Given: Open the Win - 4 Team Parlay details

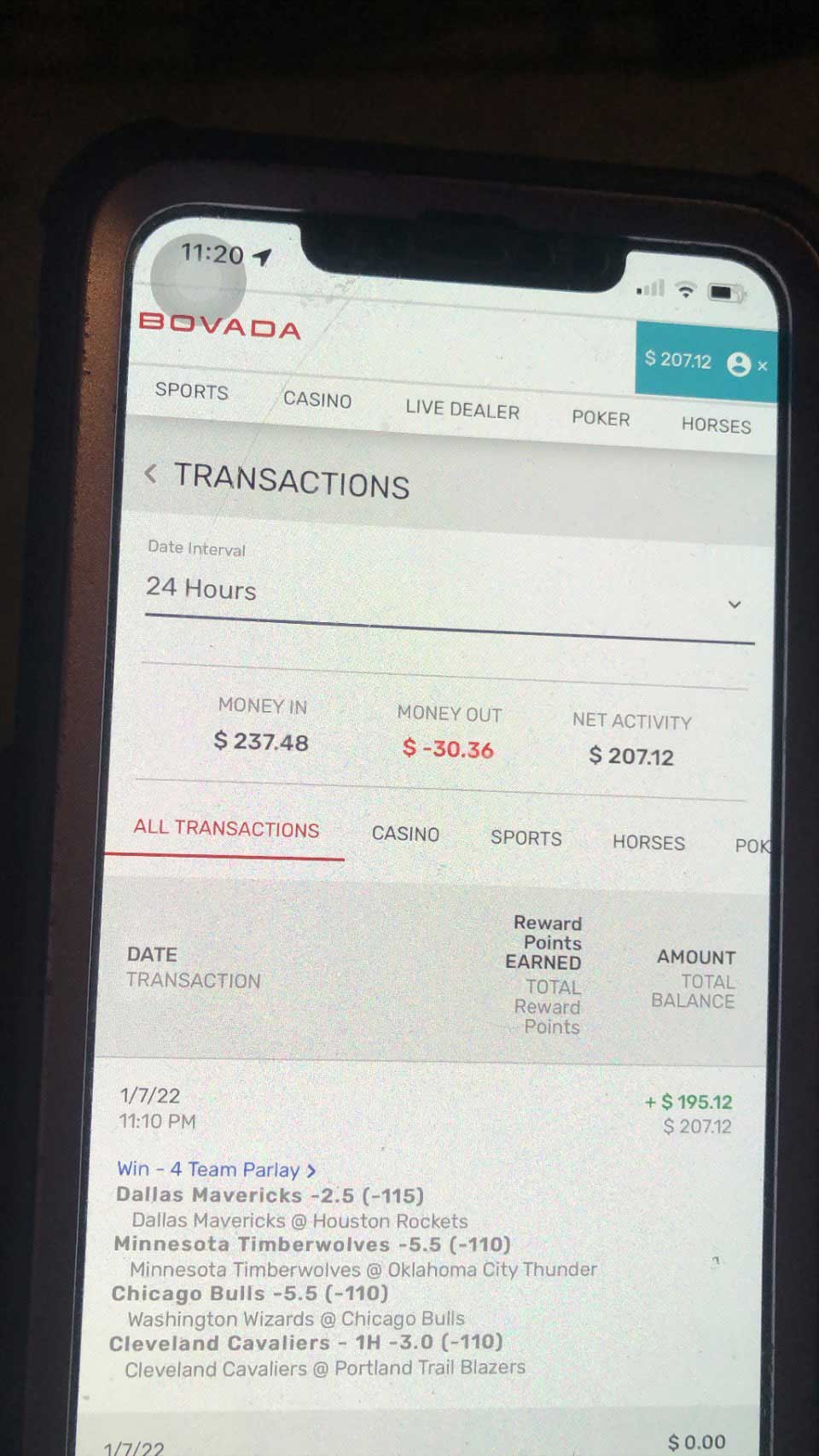Looking at the screenshot, I should [216, 1169].
